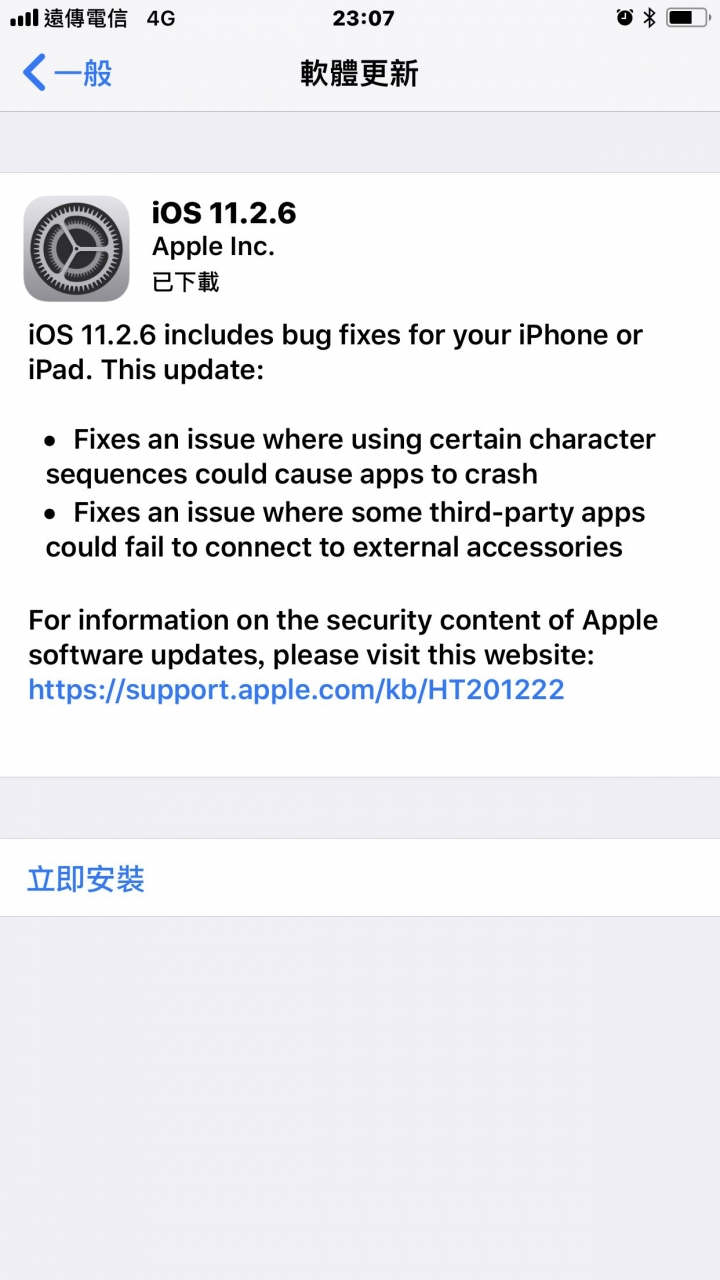Tap the 軟體更新 title bar
The image size is (720, 1280).
coord(360,73)
